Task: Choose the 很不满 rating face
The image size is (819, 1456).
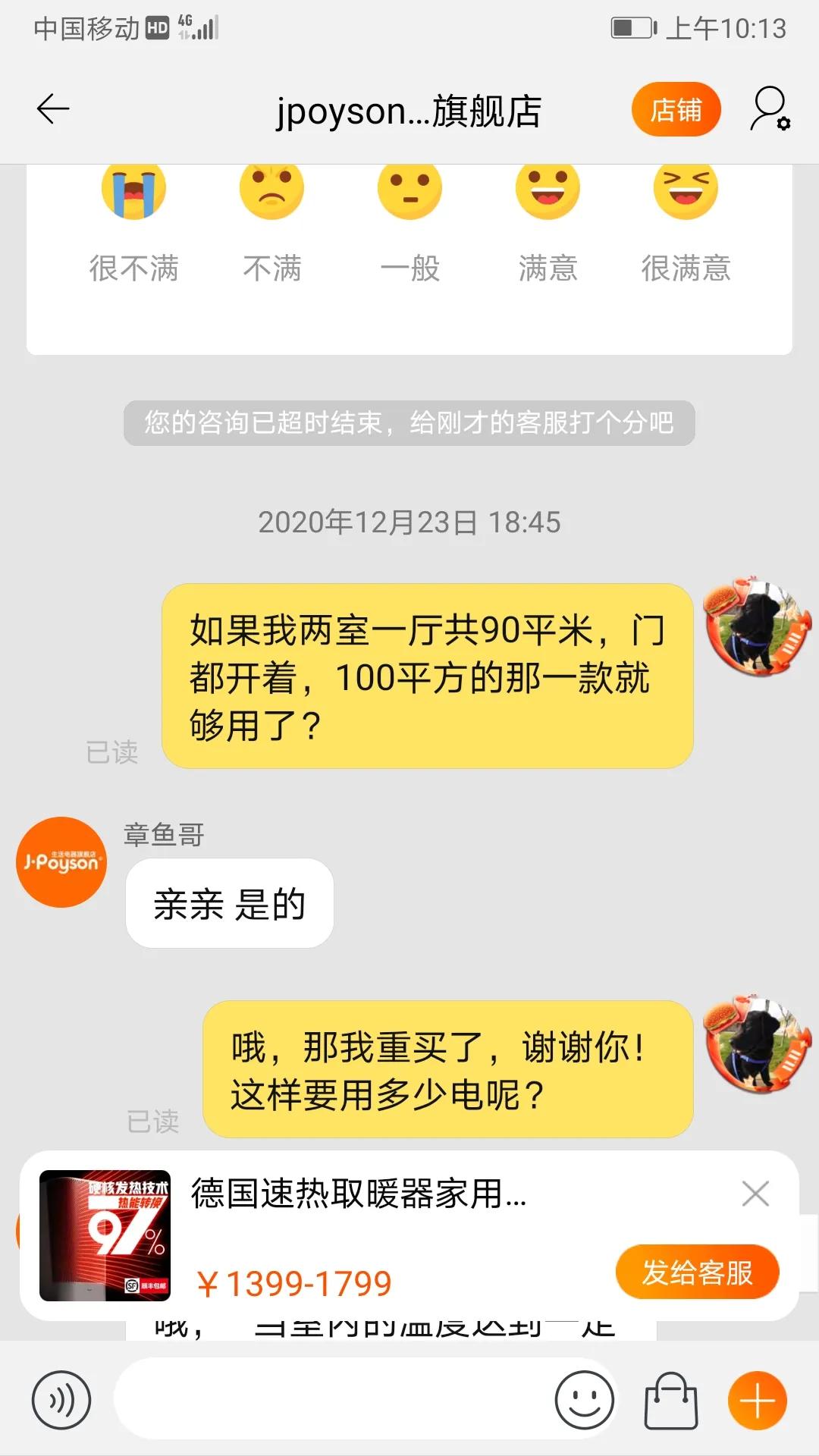Action: (133, 192)
